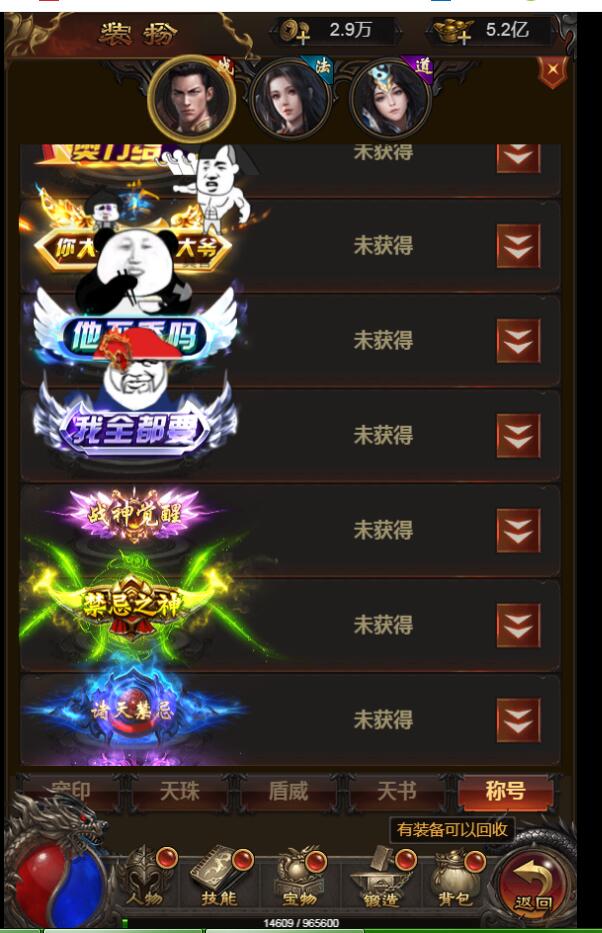
Task: Expand the 你大爷还是你大爷 title row
Action: coord(518,246)
